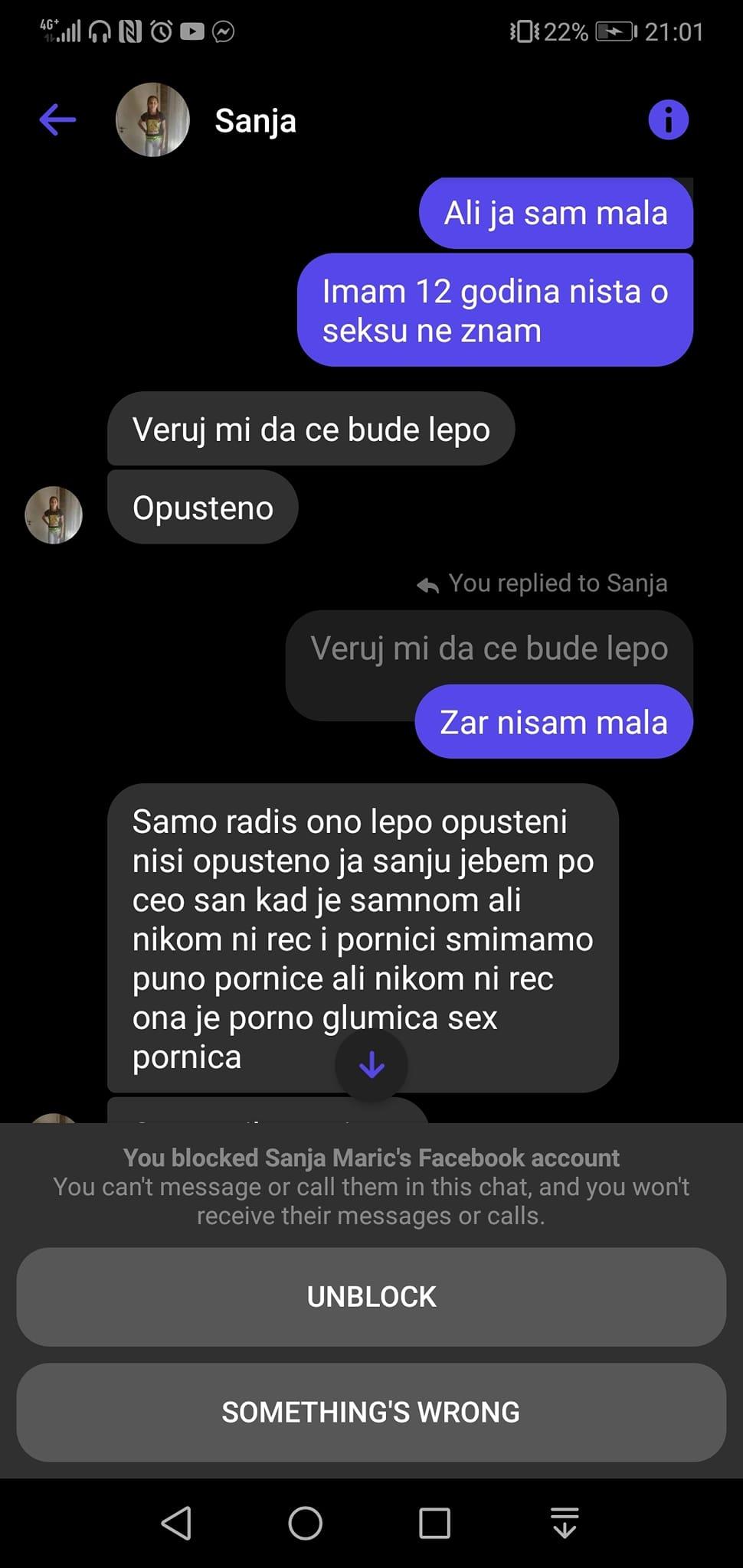Viewport: 743px width, 1568px height.
Task: Jump to latest messages with the down arrow button
Action: [371, 1064]
